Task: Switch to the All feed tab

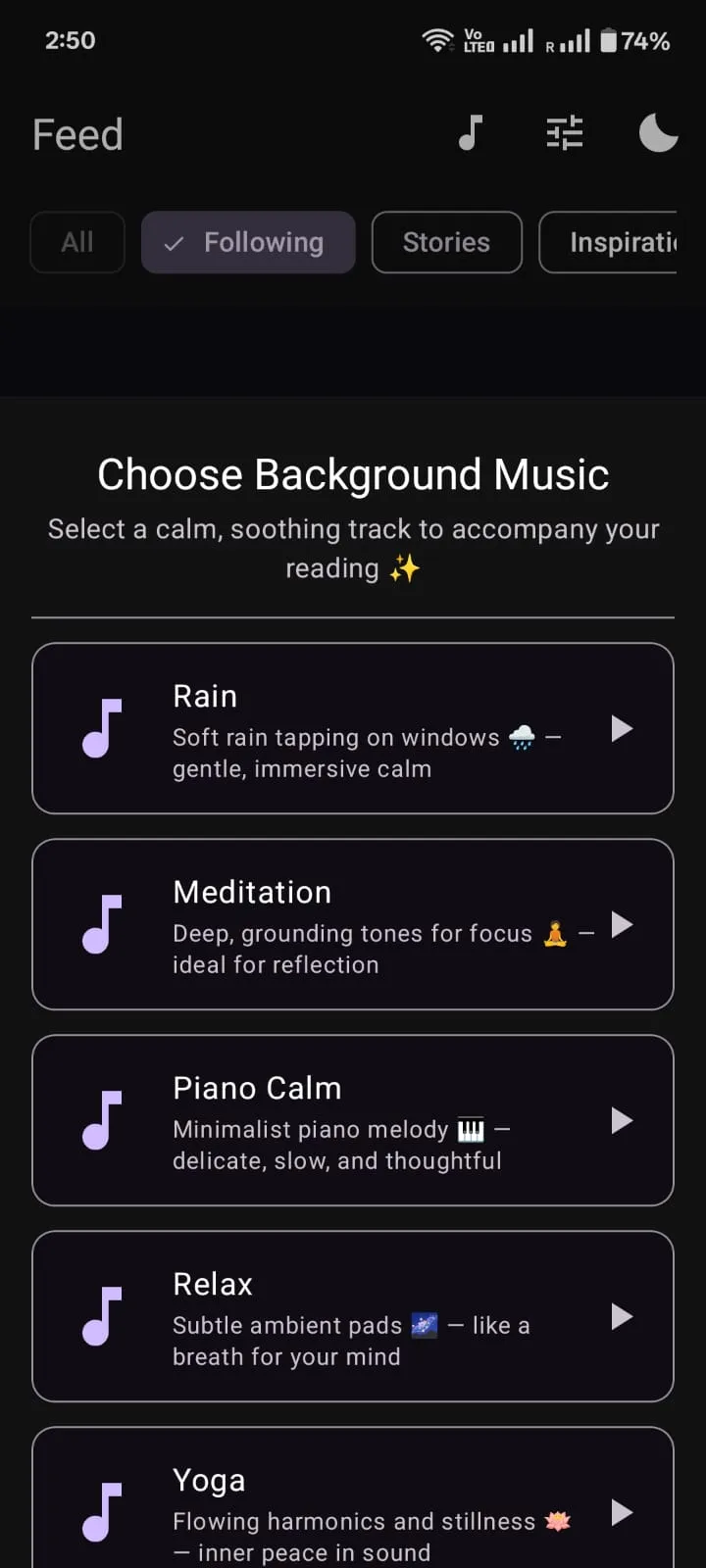Action: click(x=77, y=242)
